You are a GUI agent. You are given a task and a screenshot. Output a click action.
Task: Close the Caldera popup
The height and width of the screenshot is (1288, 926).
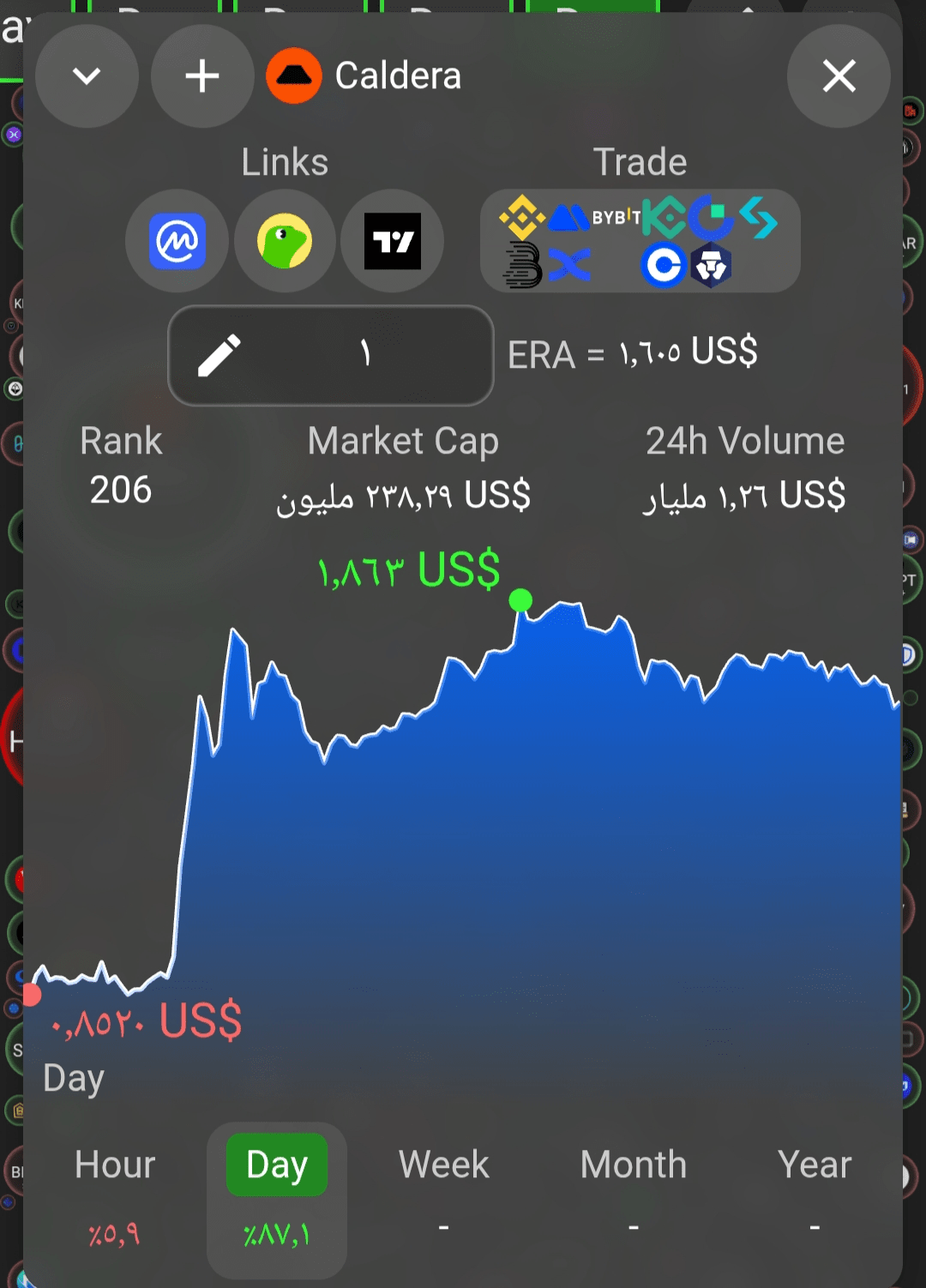(839, 76)
